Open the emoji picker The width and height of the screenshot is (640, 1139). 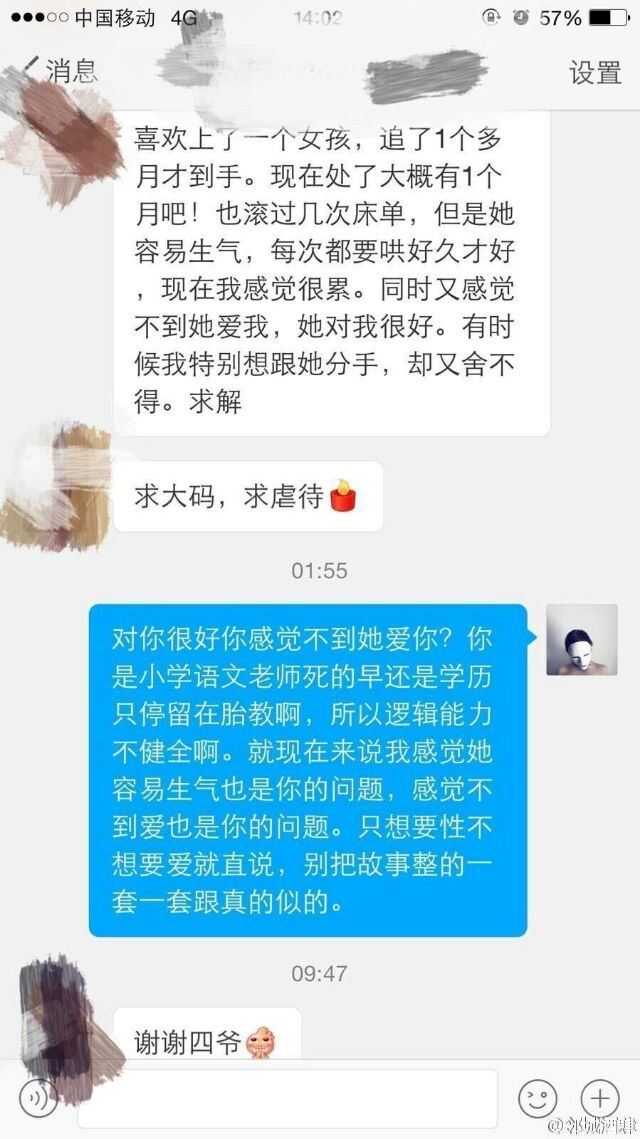pyautogui.click(x=538, y=1098)
